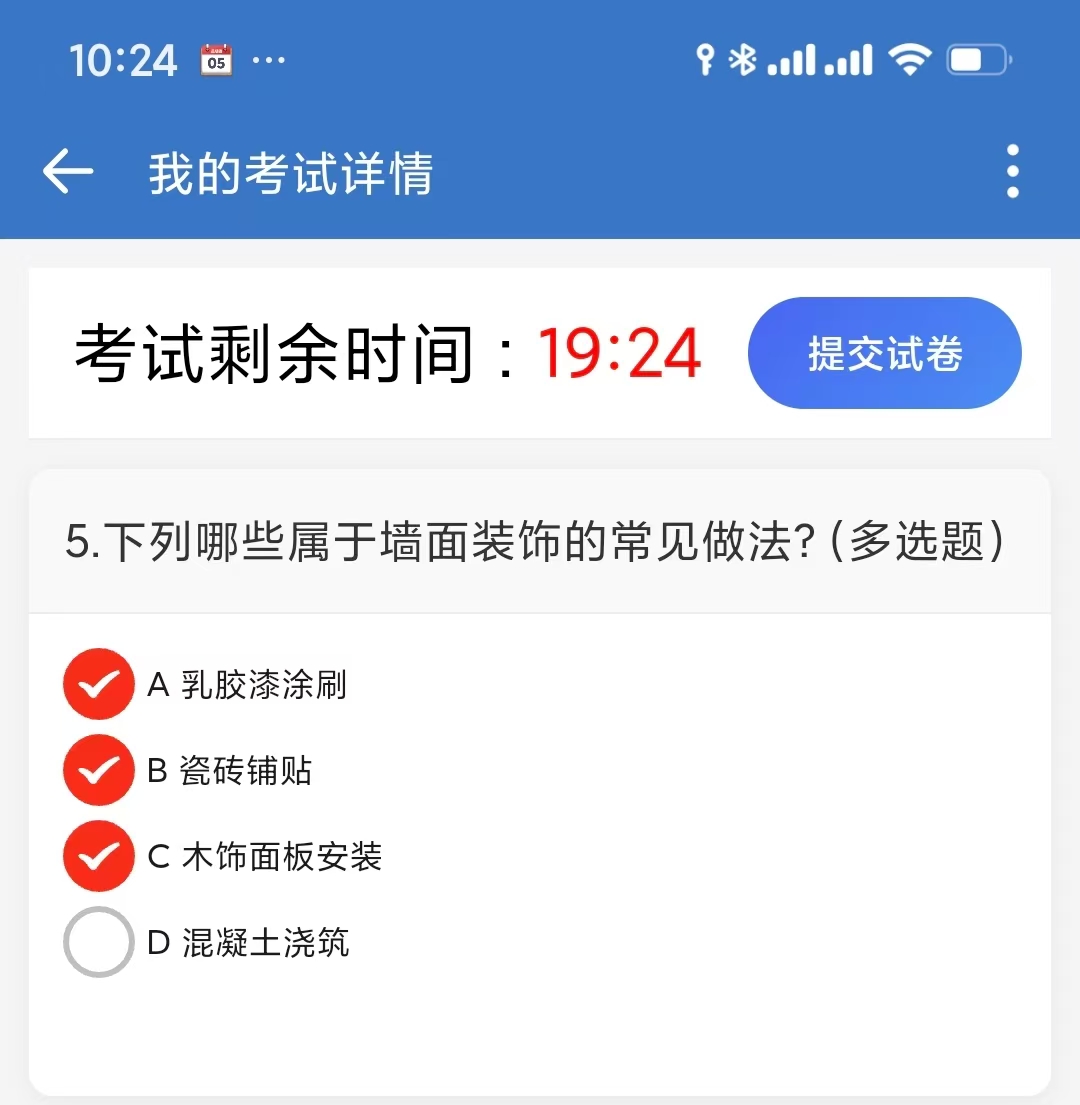1080x1105 pixels.
Task: Go back from 我的考试详情
Action: [x=68, y=172]
